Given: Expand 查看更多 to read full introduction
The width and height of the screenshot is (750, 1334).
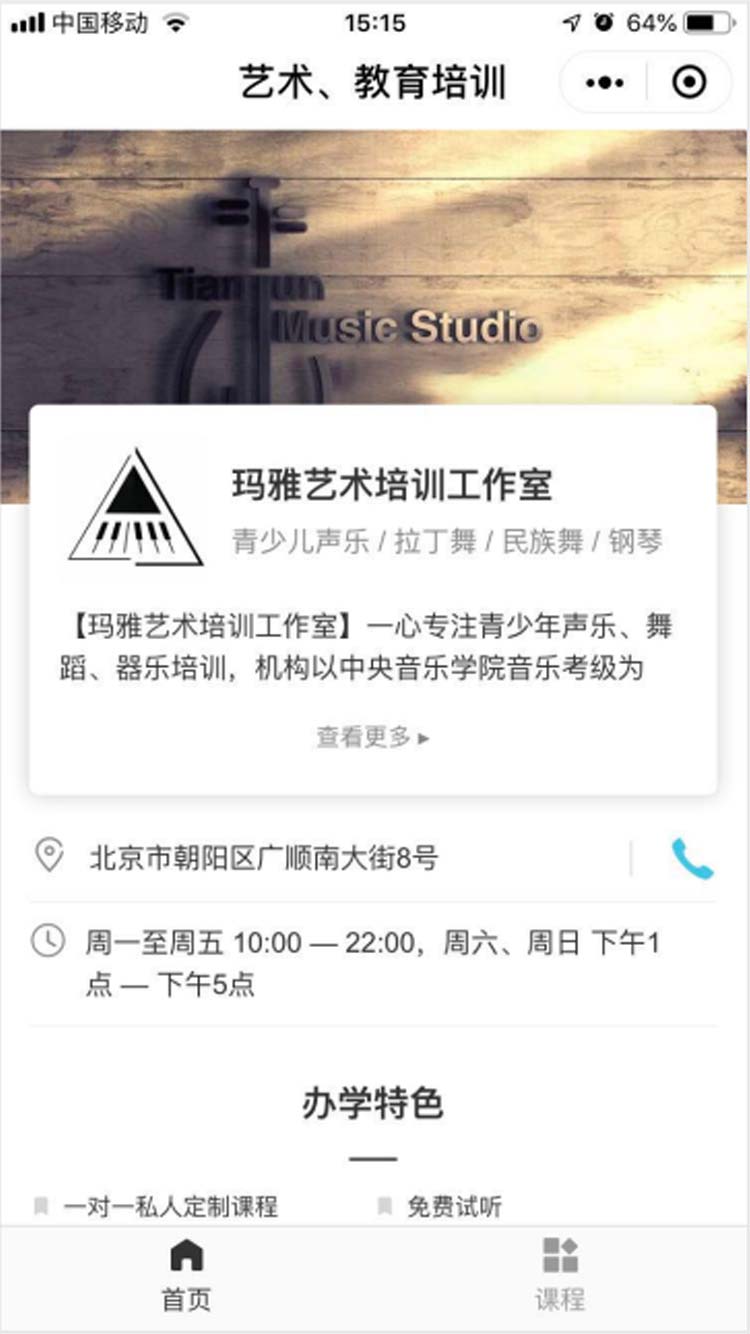Looking at the screenshot, I should click(x=365, y=736).
